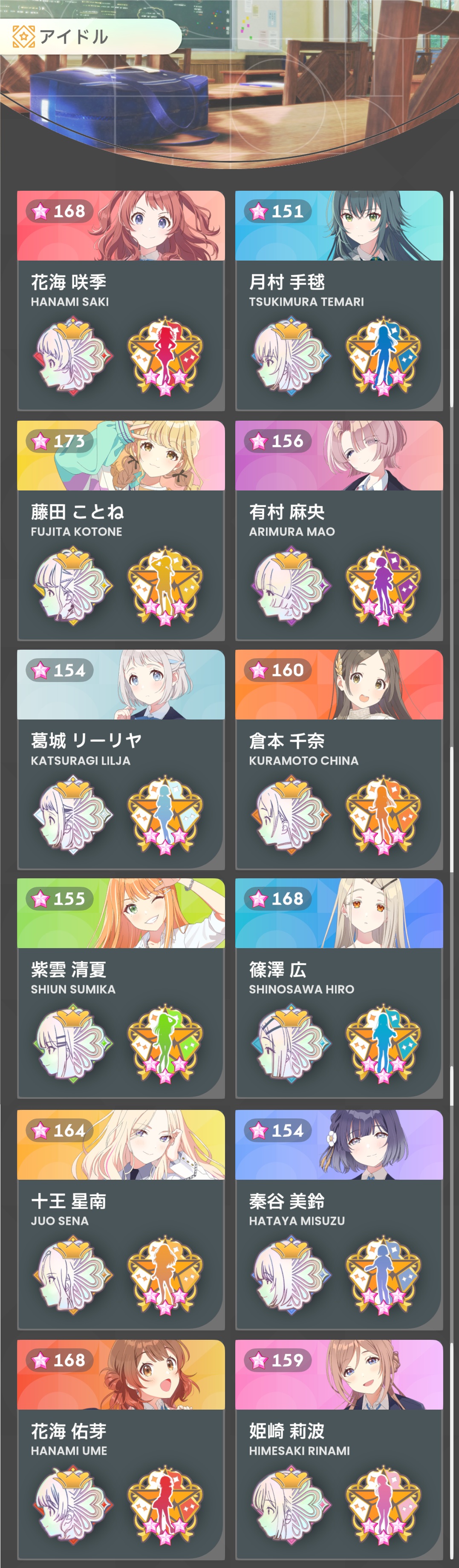View Shiun Sumika's idol card
This screenshot has width=459, height=1568.
(121, 988)
